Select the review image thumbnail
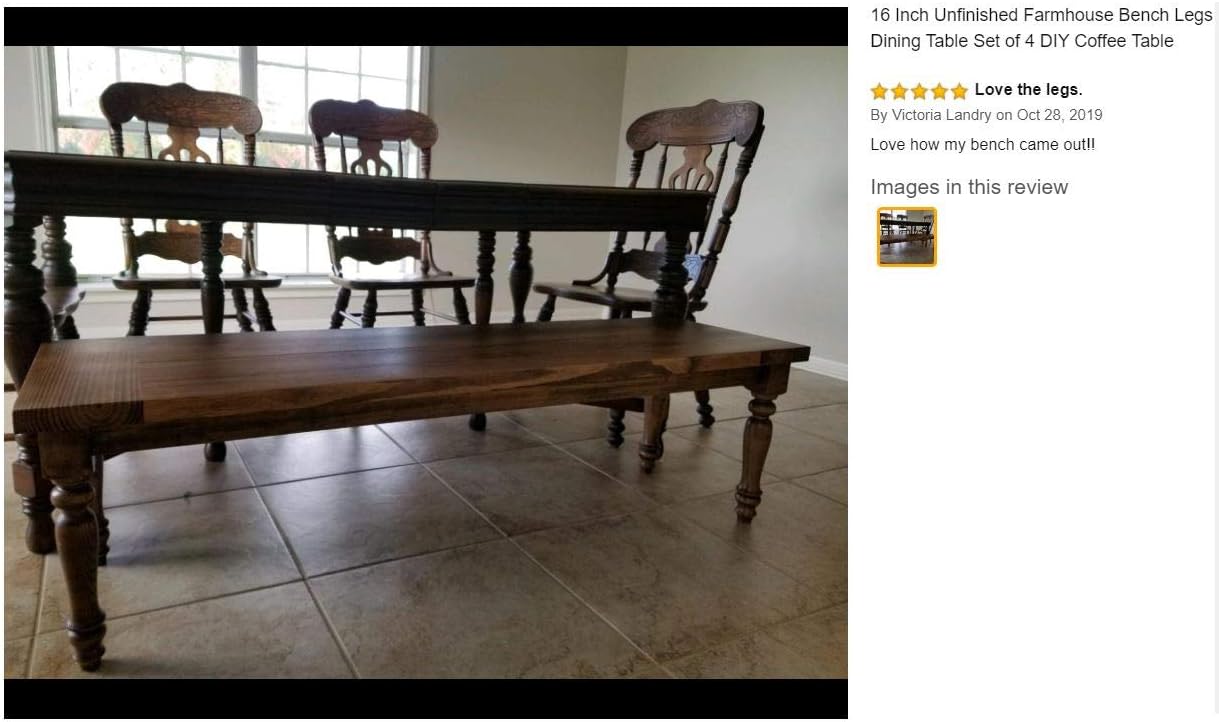The width and height of the screenshot is (1219, 722). [906, 237]
